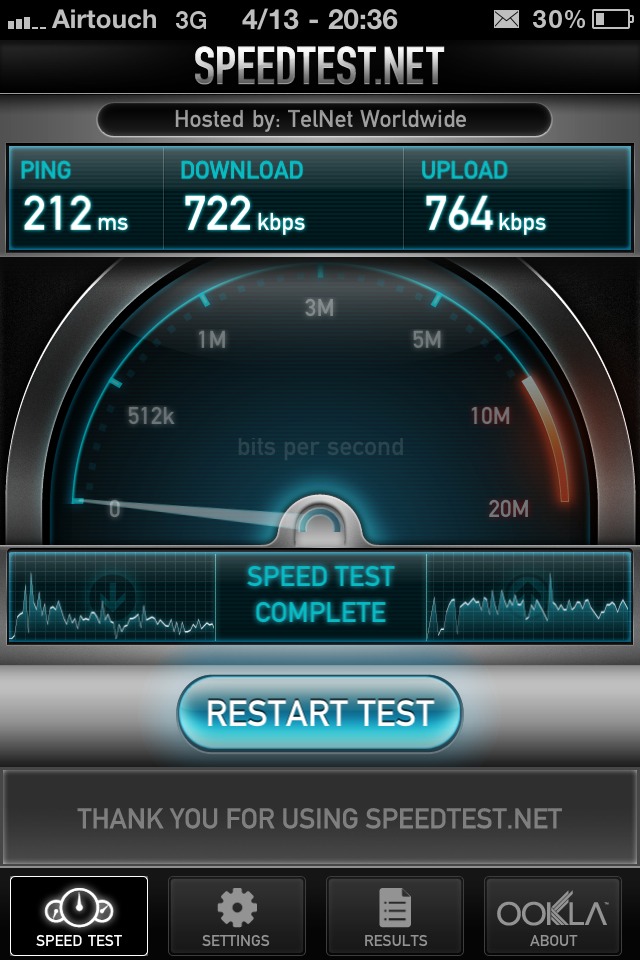The height and width of the screenshot is (960, 640).
Task: Open the Results tab
Action: coord(395,916)
